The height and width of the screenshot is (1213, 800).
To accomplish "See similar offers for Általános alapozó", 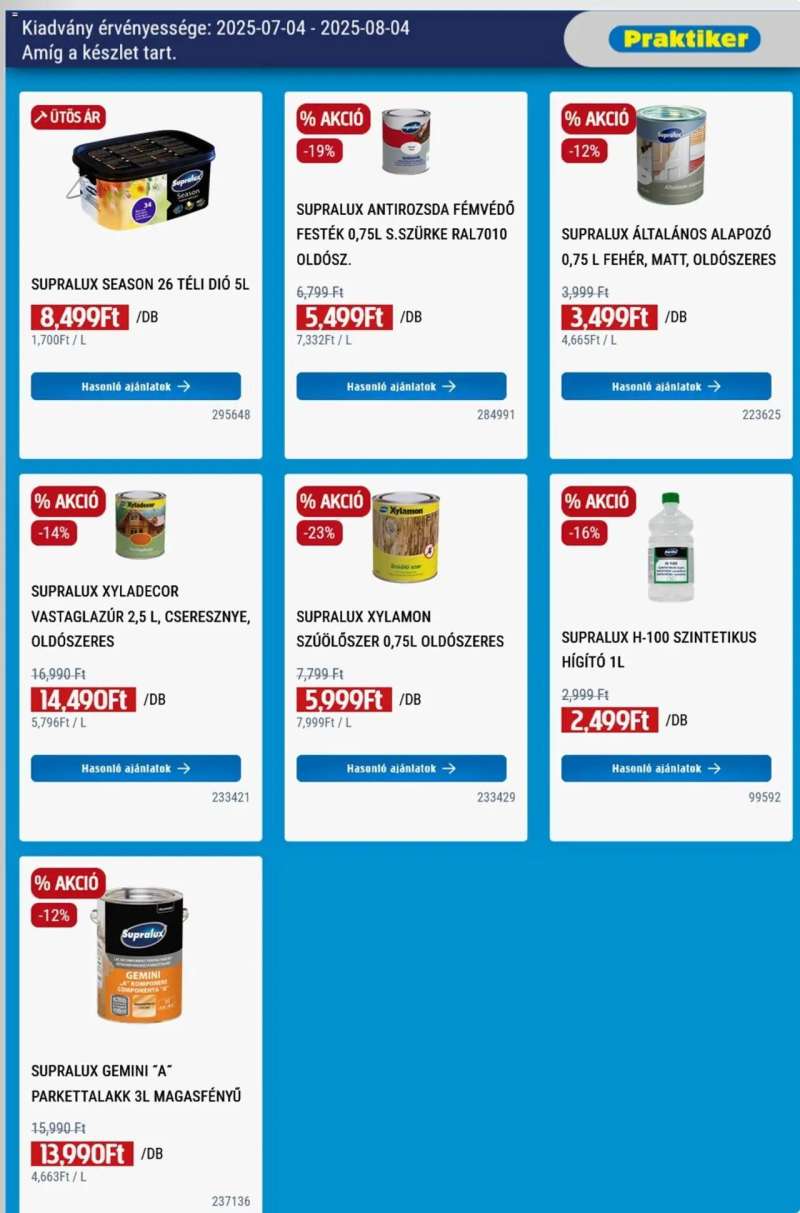I will [666, 386].
